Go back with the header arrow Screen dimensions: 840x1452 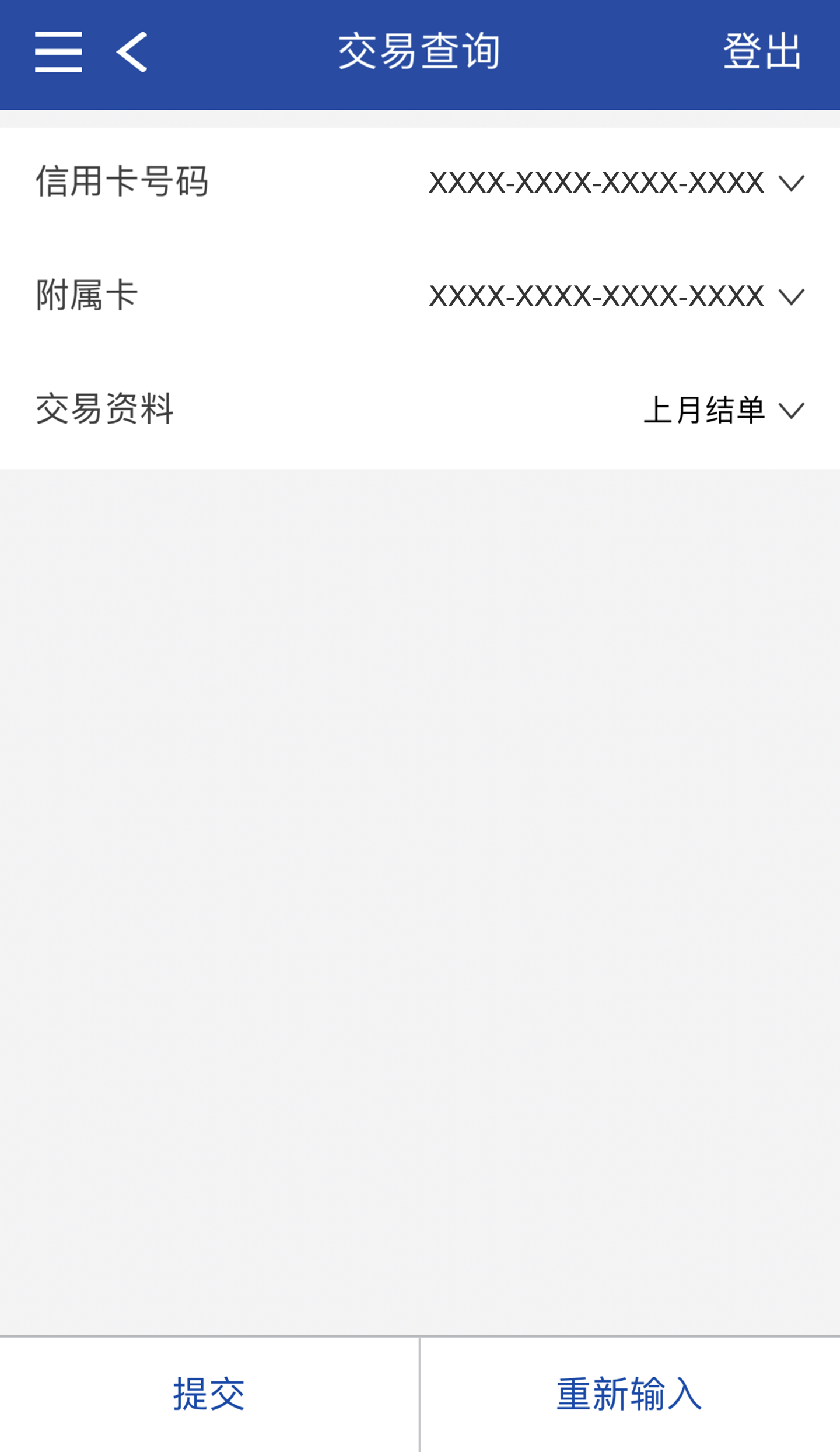(132, 53)
